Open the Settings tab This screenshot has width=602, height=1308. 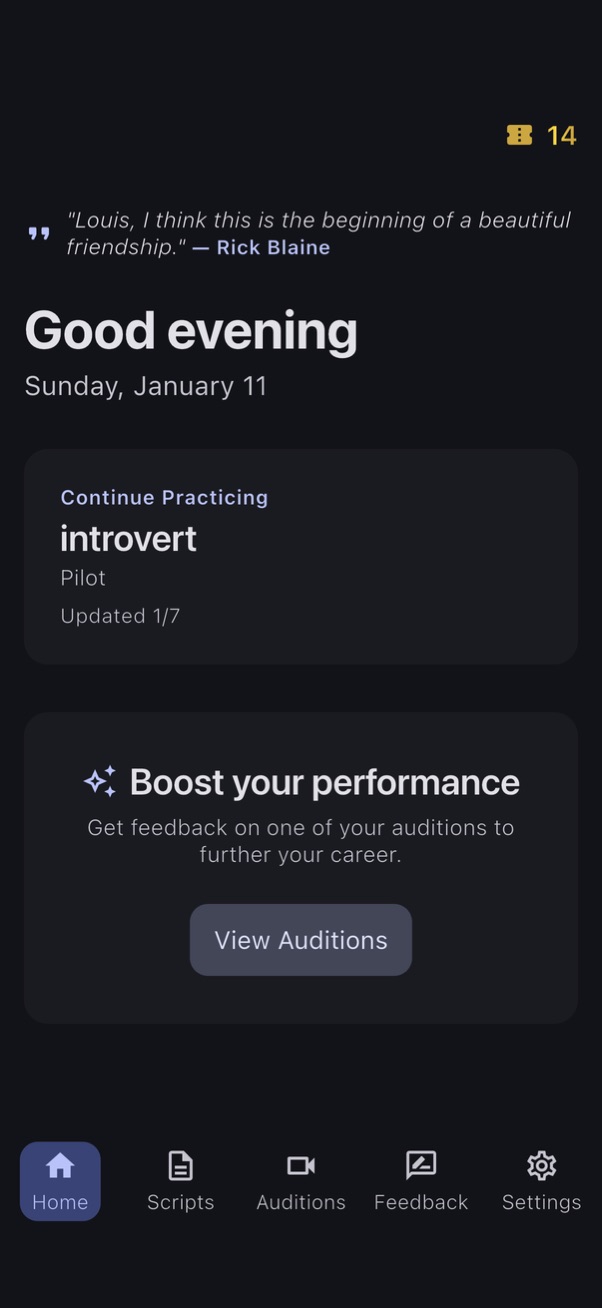pos(541,1181)
